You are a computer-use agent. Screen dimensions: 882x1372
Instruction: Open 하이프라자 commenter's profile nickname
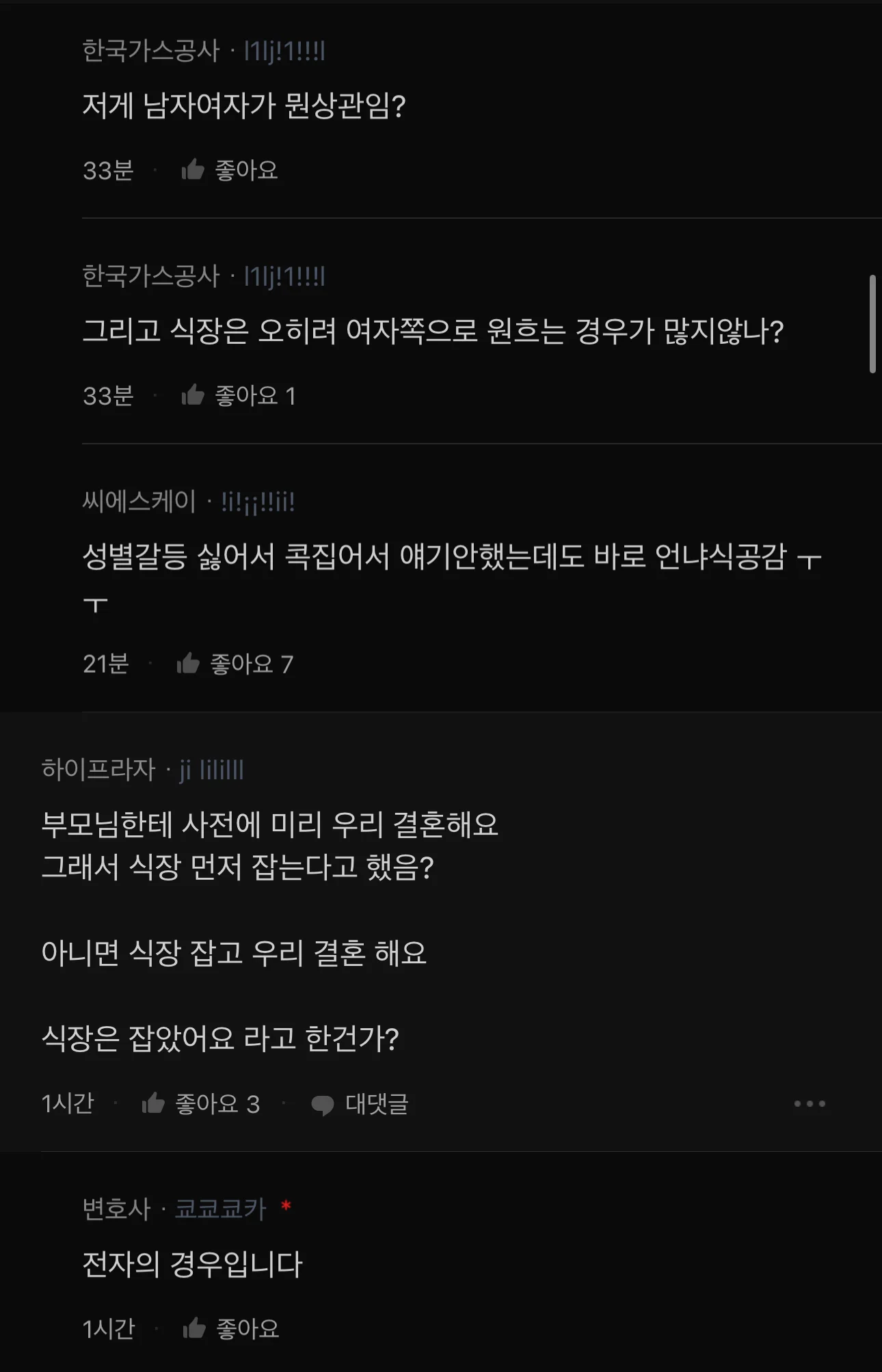tap(211, 770)
